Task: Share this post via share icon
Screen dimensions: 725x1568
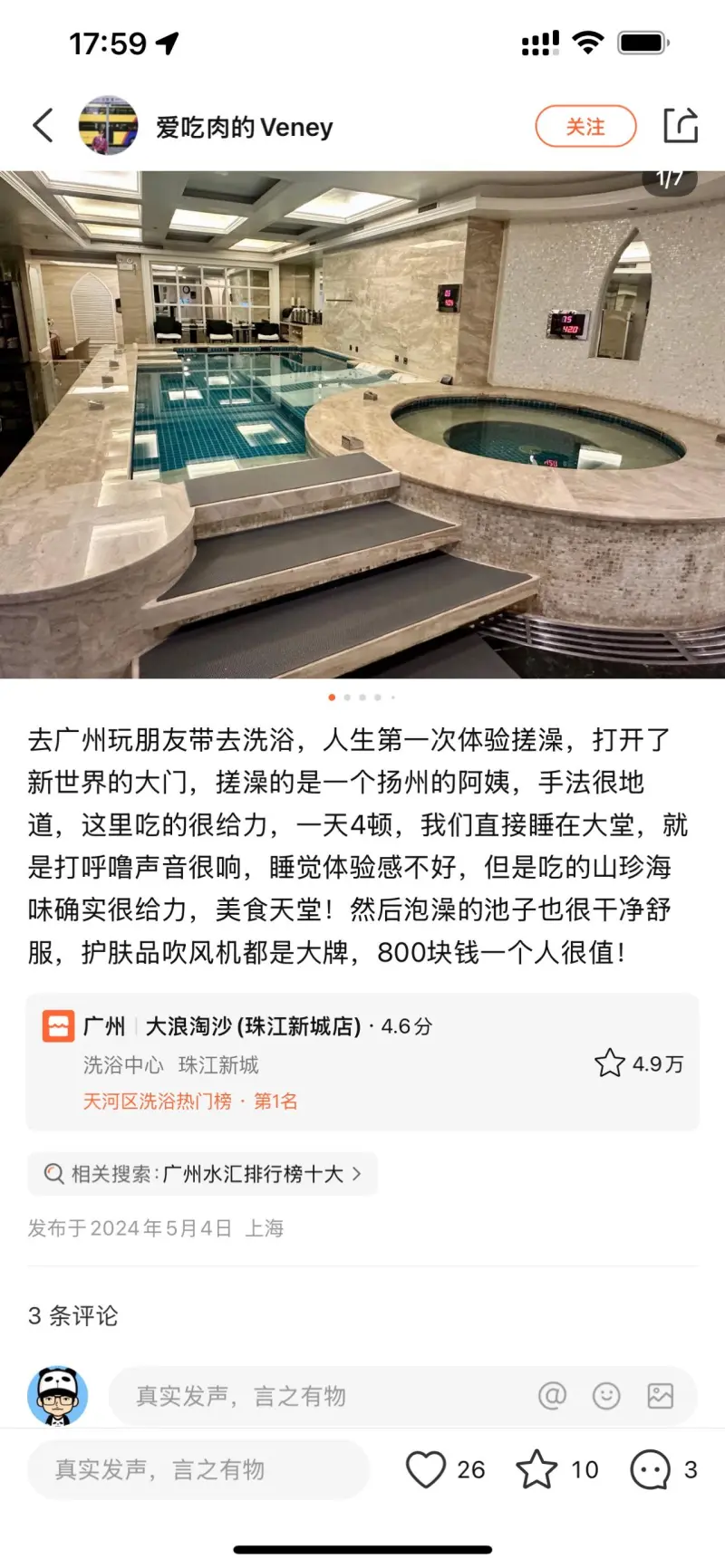Action: pyautogui.click(x=680, y=126)
